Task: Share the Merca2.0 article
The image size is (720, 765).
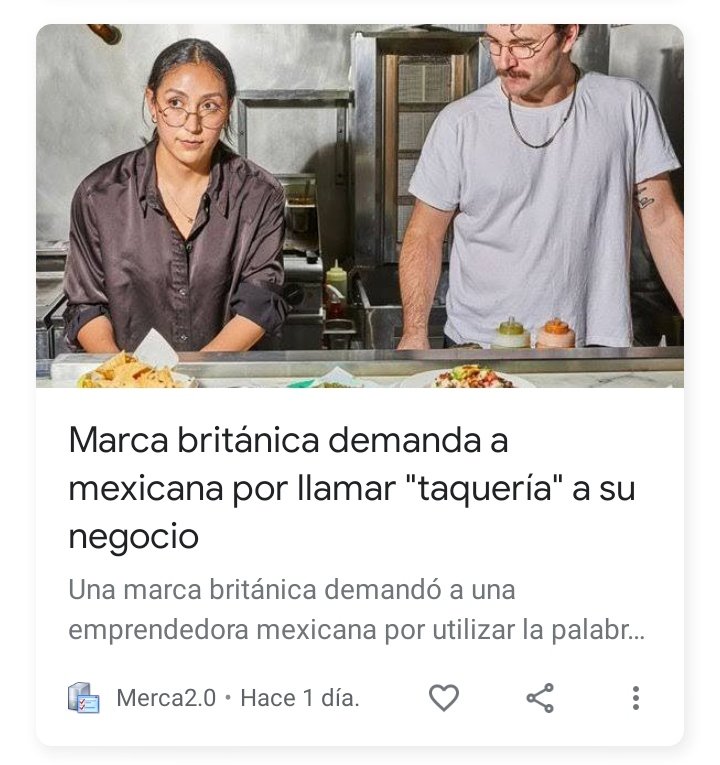Action: tap(540, 697)
